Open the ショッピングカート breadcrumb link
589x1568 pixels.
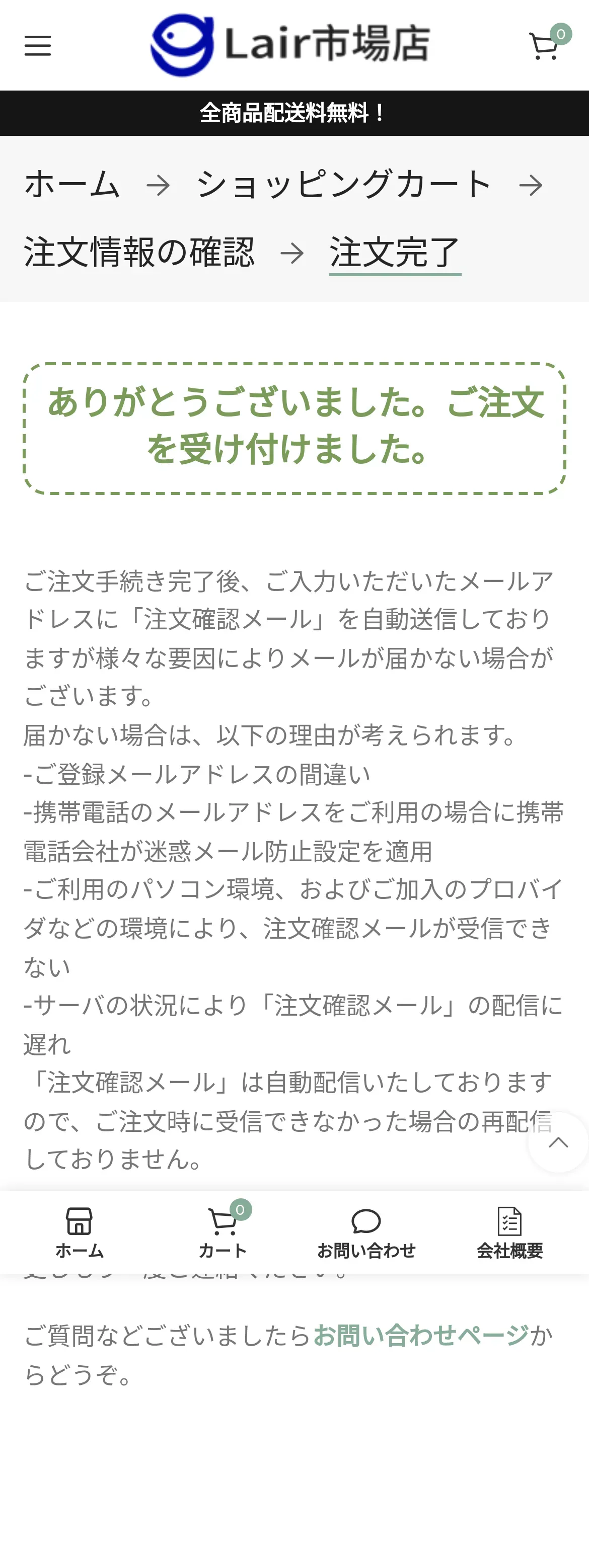coord(343,185)
